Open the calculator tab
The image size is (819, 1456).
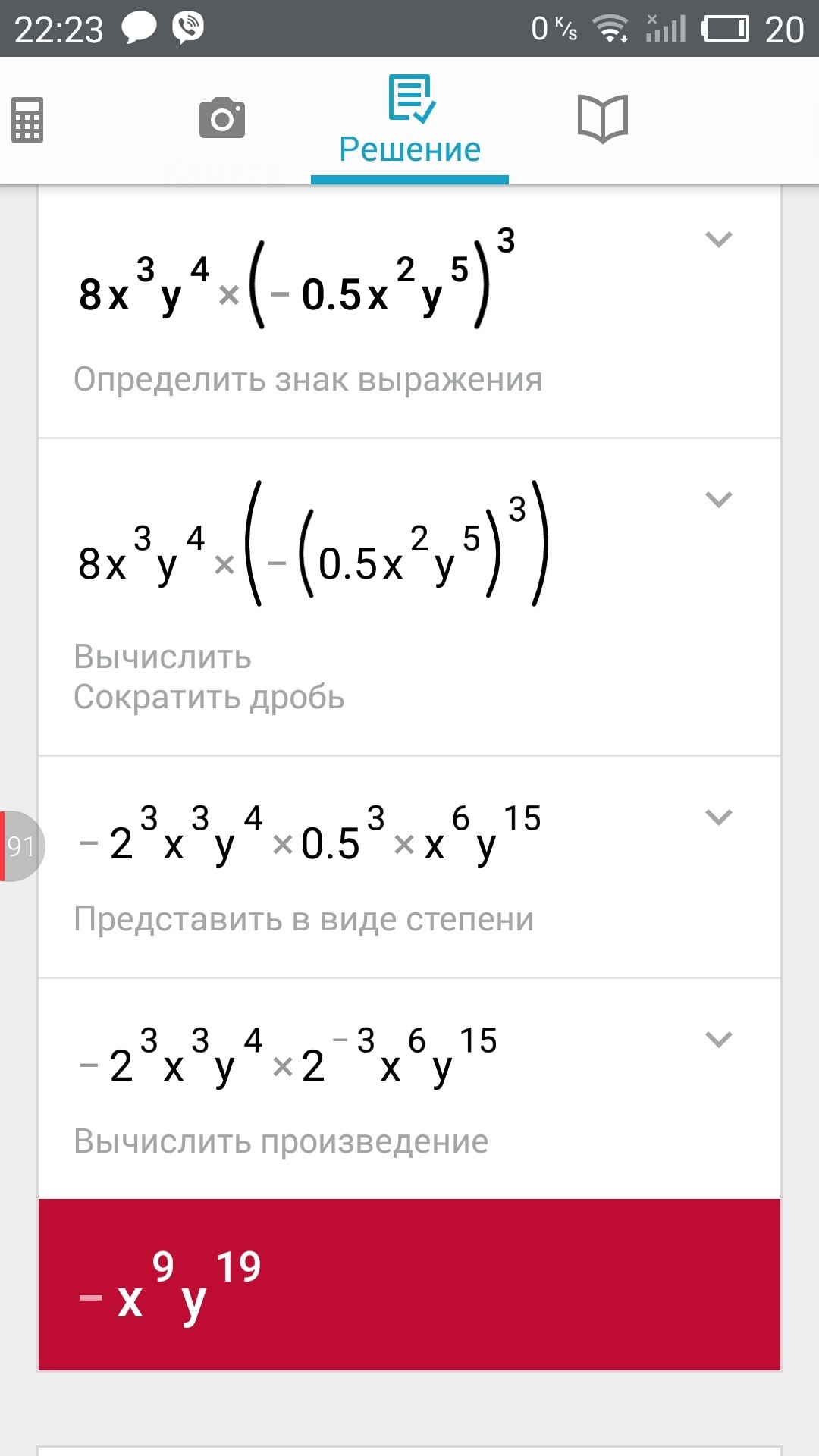(27, 120)
